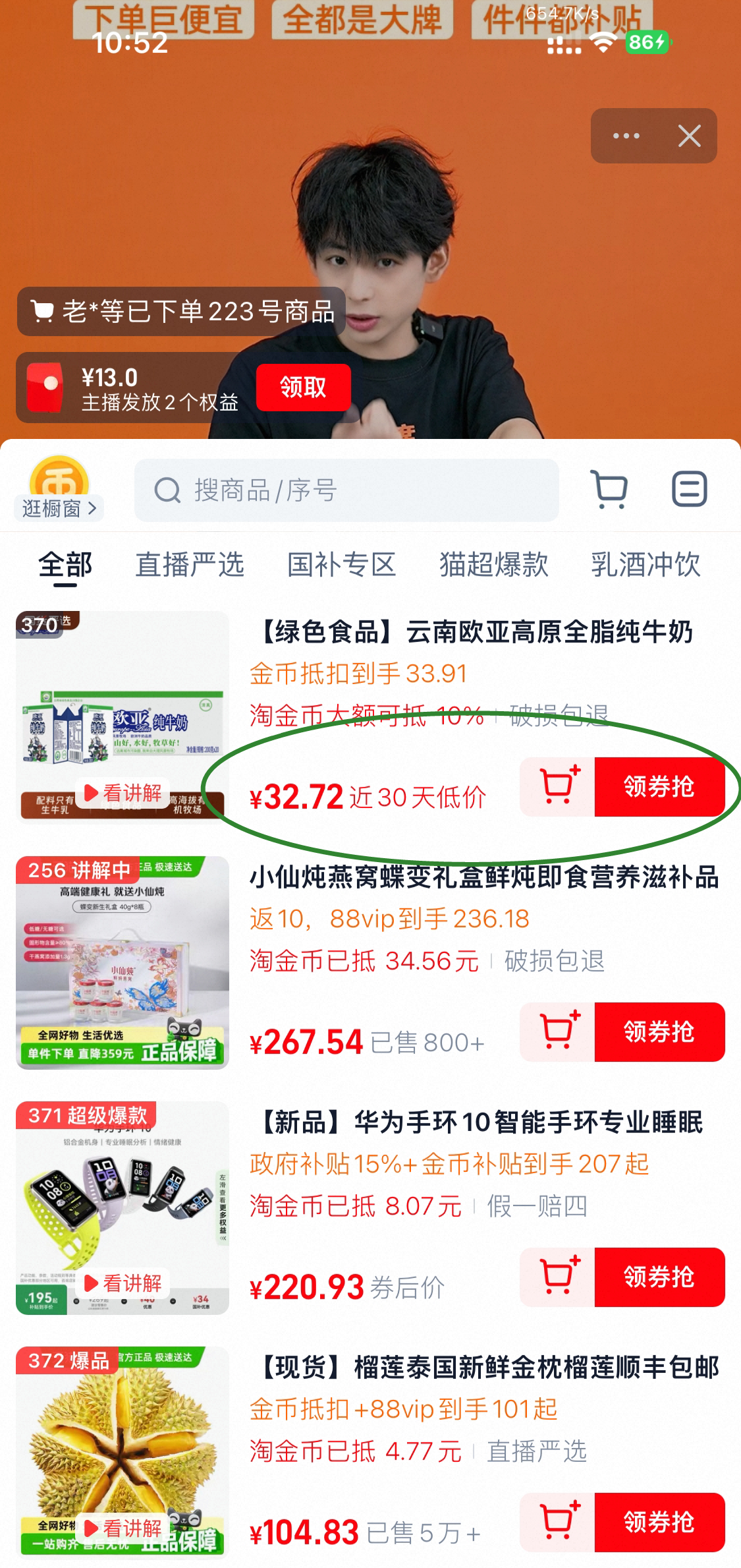The image size is (741, 1568).
Task: Add 云南欧亚纯牛奶 to cart
Action: [558, 787]
